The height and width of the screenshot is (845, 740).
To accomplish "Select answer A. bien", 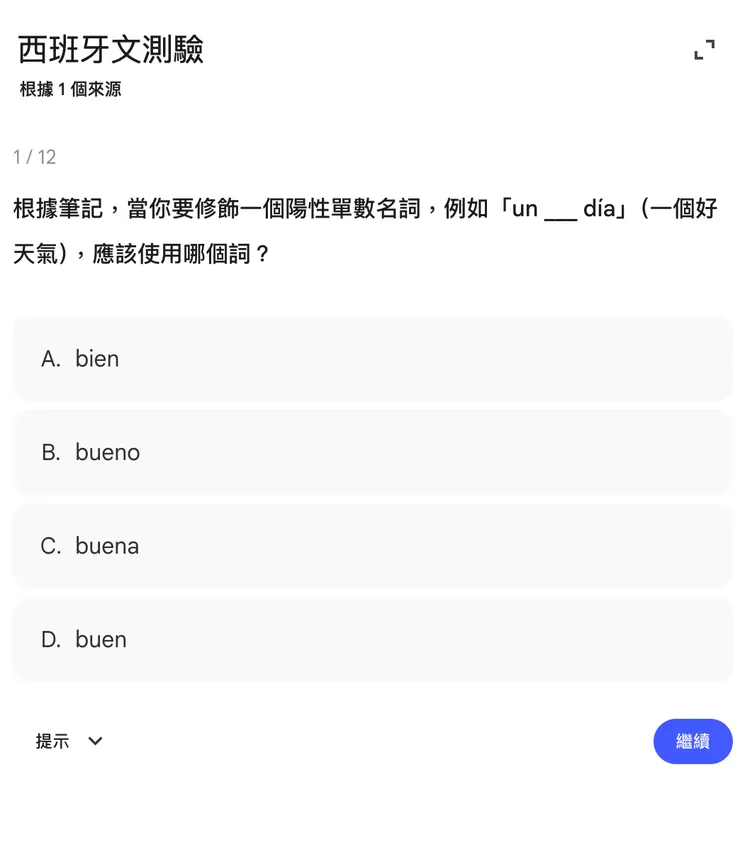I will click(370, 359).
